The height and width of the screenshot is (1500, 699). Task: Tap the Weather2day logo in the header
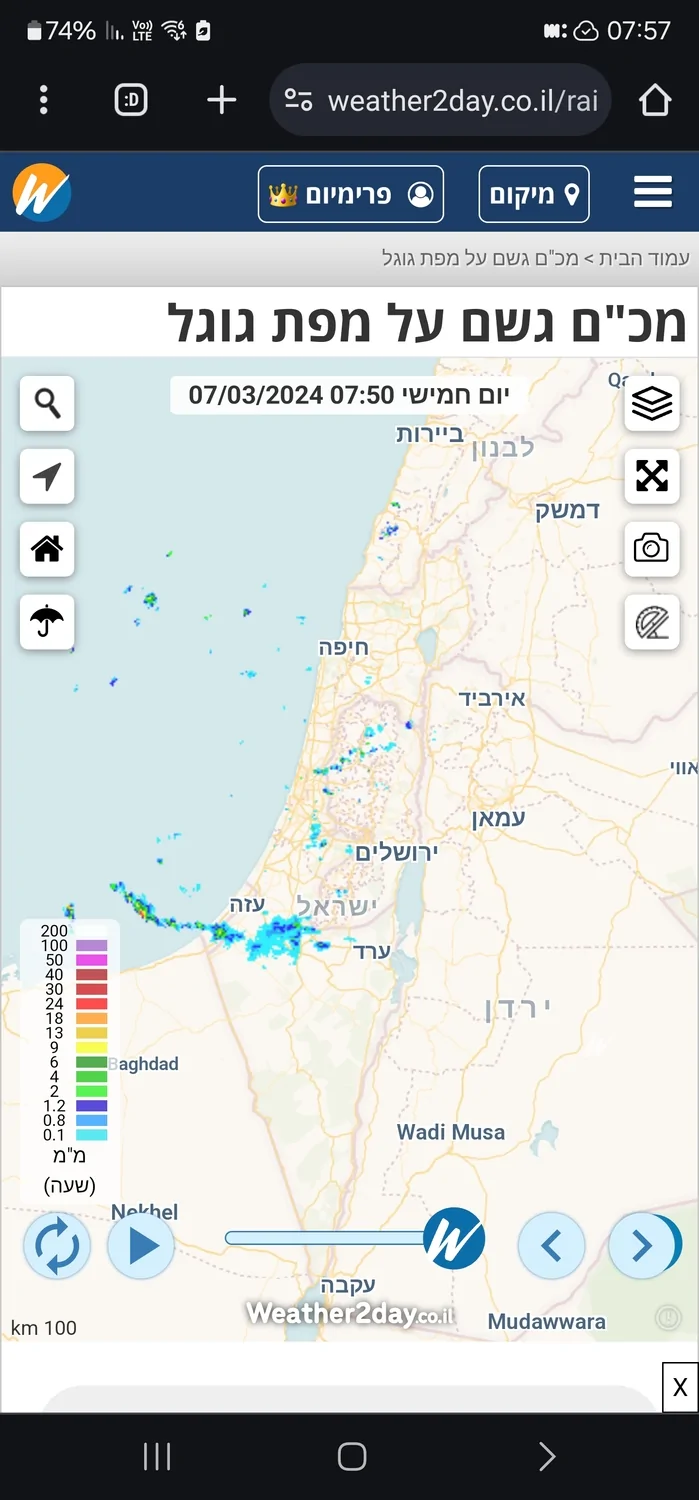pyautogui.click(x=42, y=193)
